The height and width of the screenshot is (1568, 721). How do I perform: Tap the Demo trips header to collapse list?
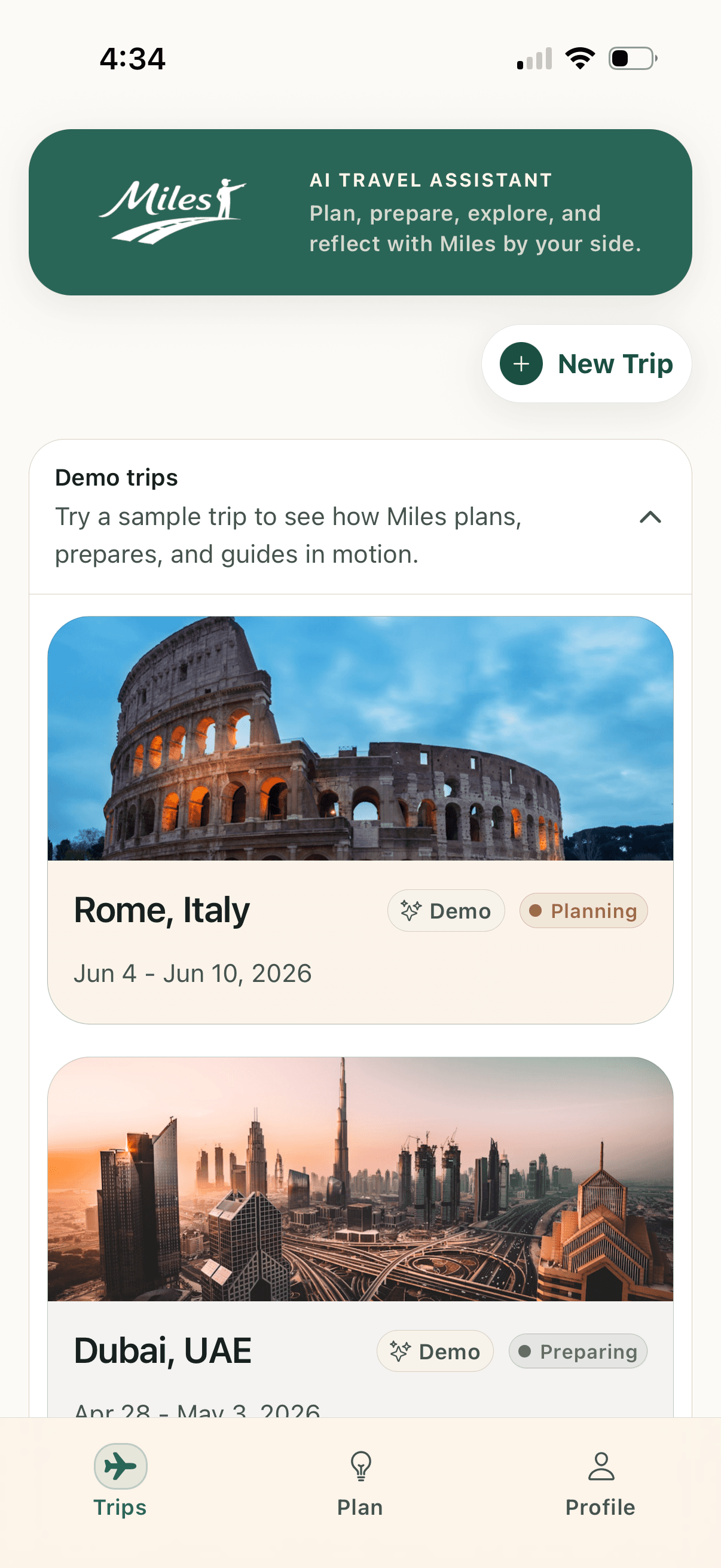click(115, 477)
